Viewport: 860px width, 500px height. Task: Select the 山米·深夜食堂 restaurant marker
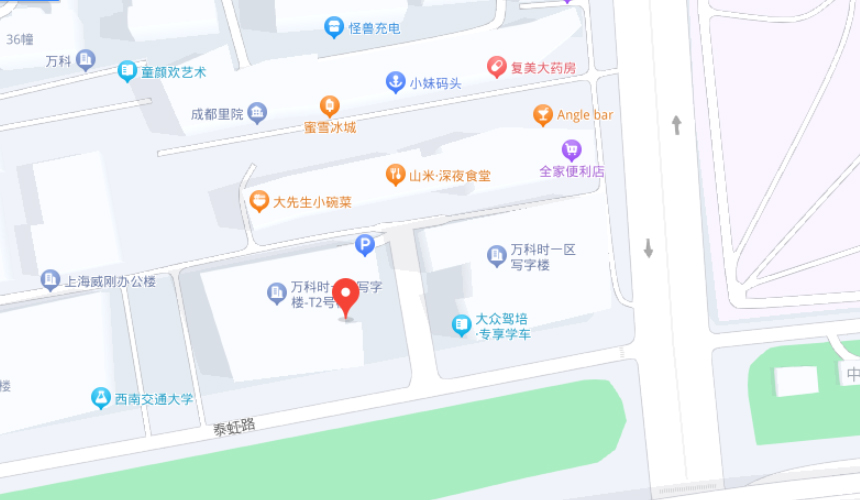pos(396,175)
